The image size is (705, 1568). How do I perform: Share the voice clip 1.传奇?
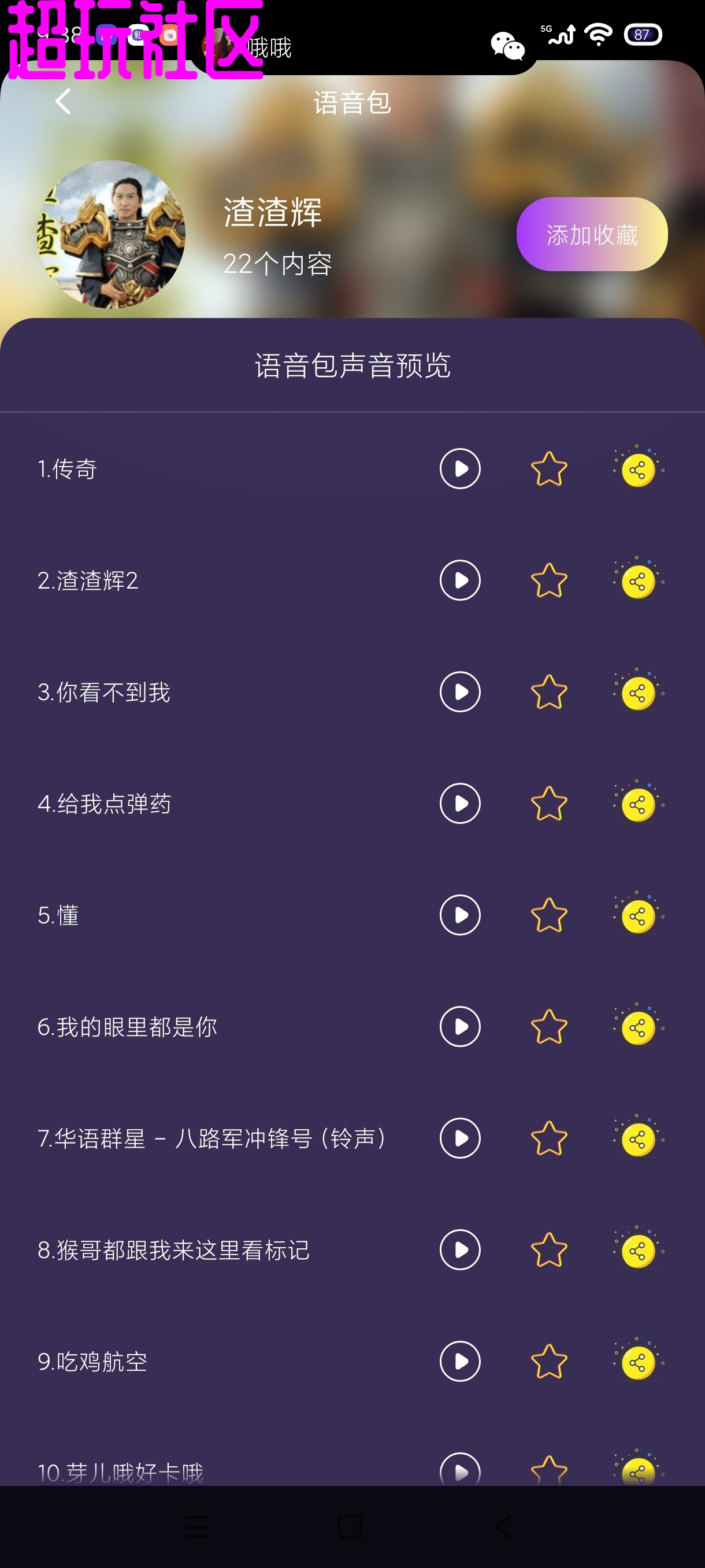637,469
